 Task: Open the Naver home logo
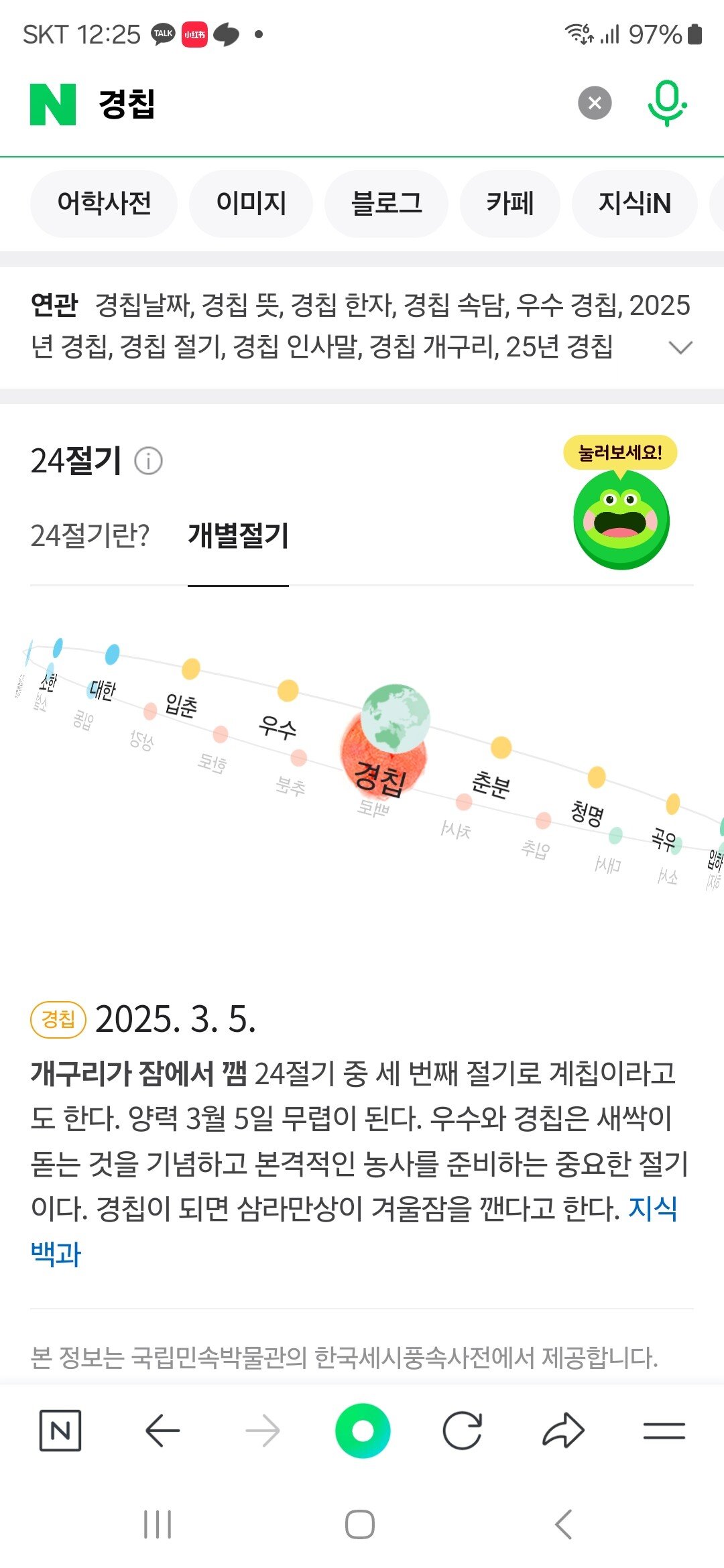(x=53, y=105)
